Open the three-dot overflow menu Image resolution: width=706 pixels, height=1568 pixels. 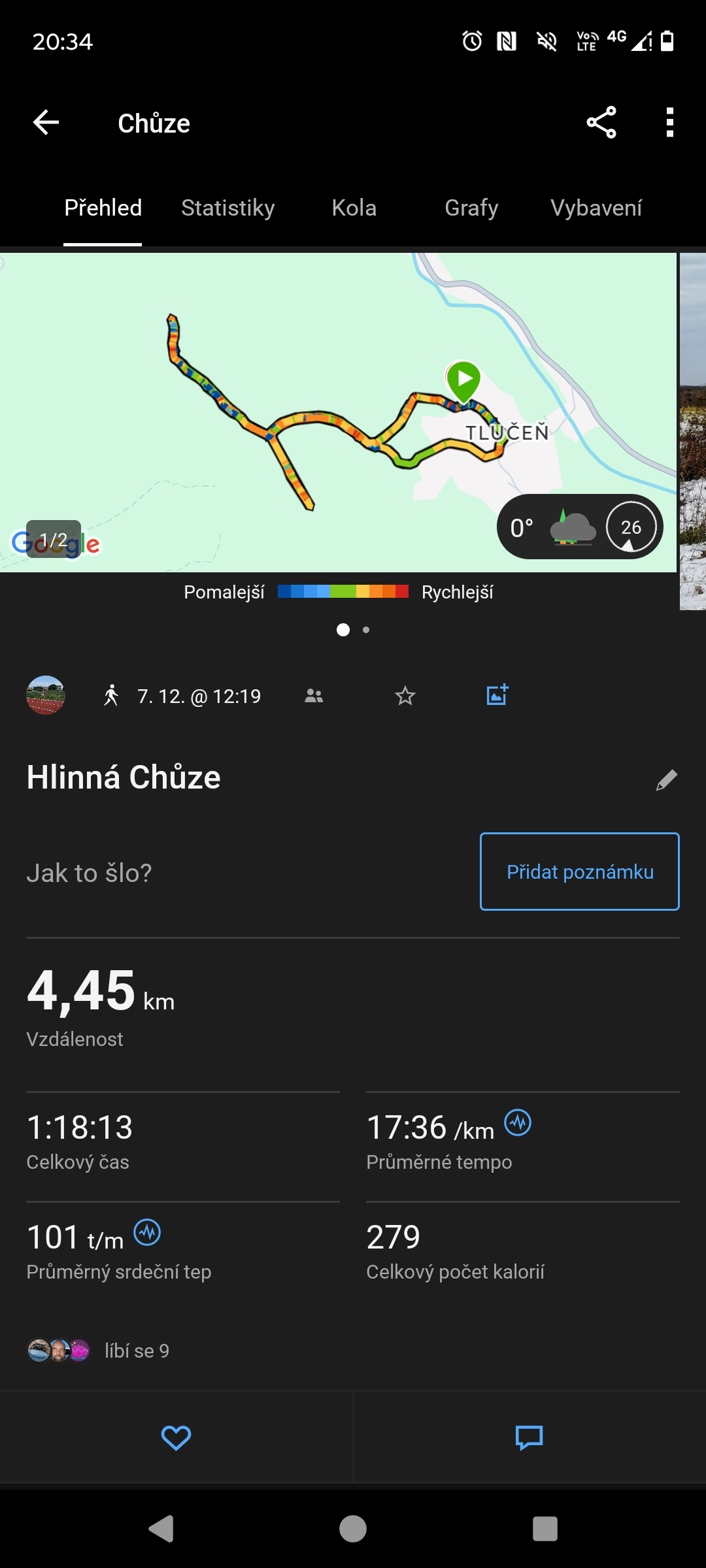[669, 123]
